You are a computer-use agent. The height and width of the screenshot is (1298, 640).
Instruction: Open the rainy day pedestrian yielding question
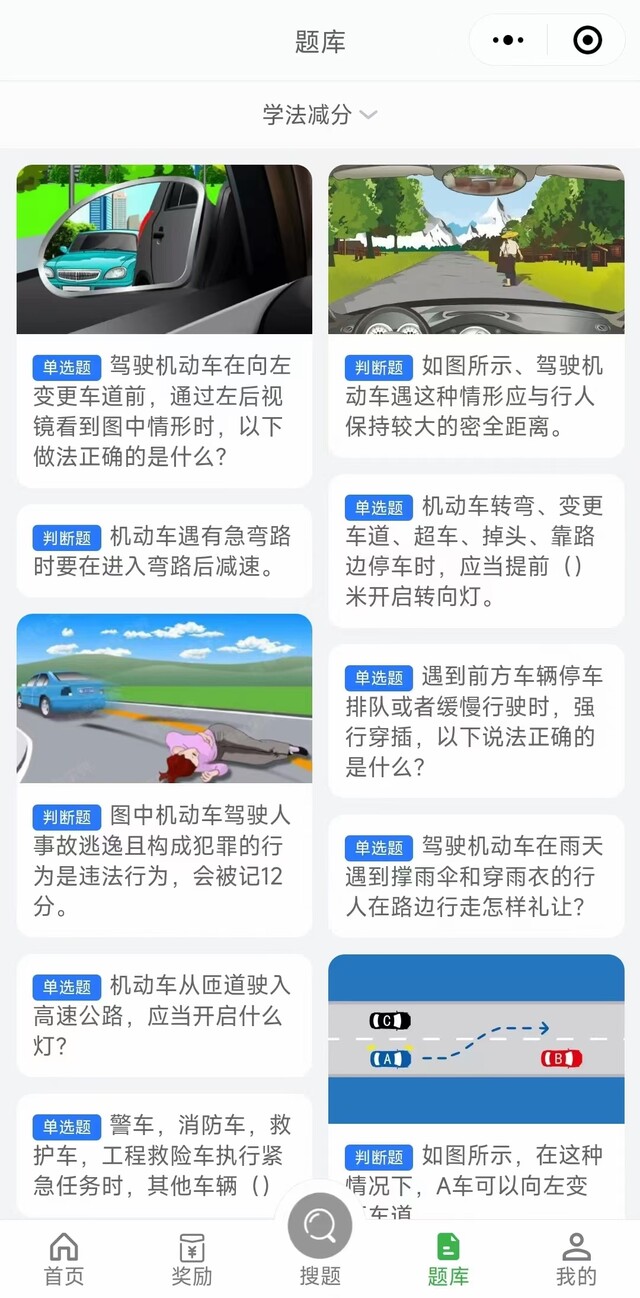pos(476,877)
